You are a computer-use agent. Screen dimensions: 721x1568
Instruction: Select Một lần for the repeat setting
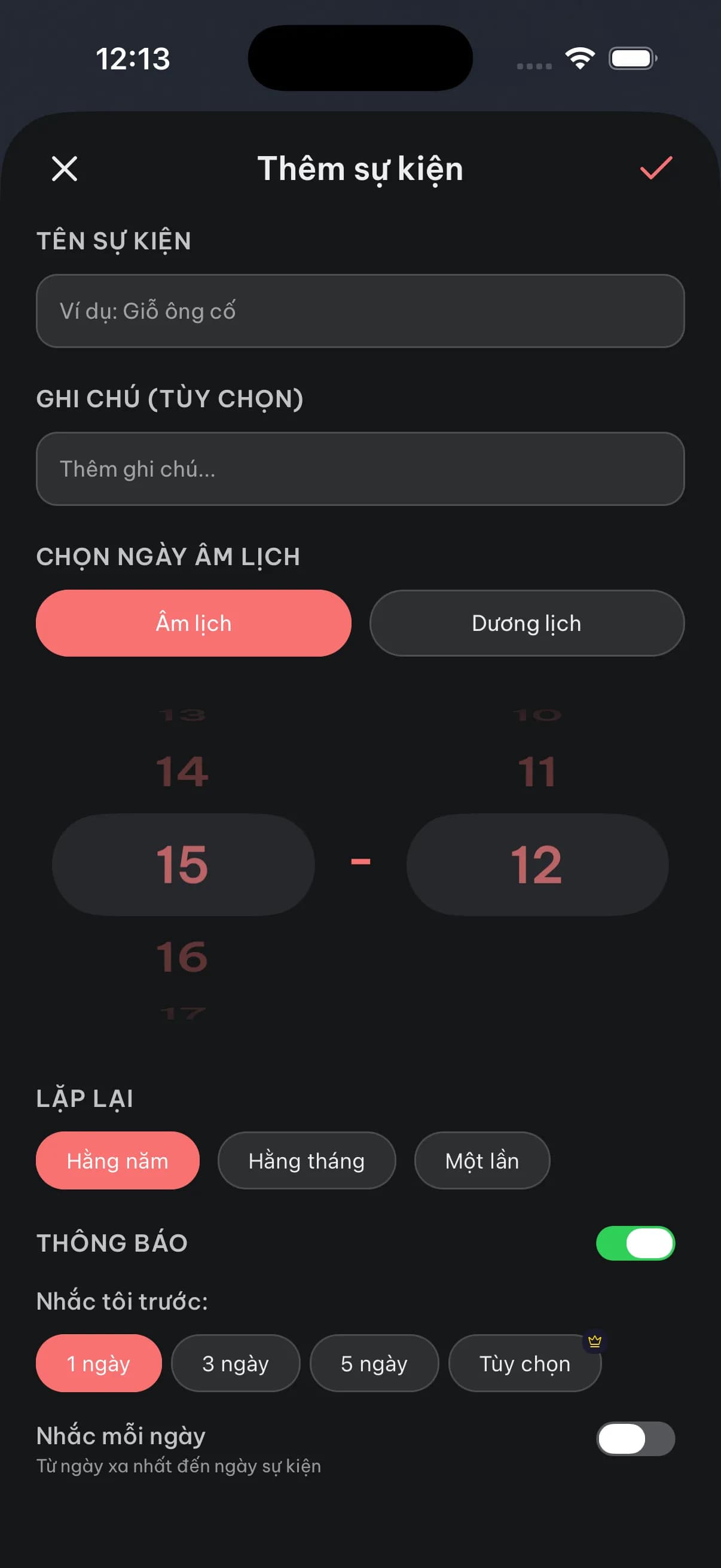point(482,1160)
